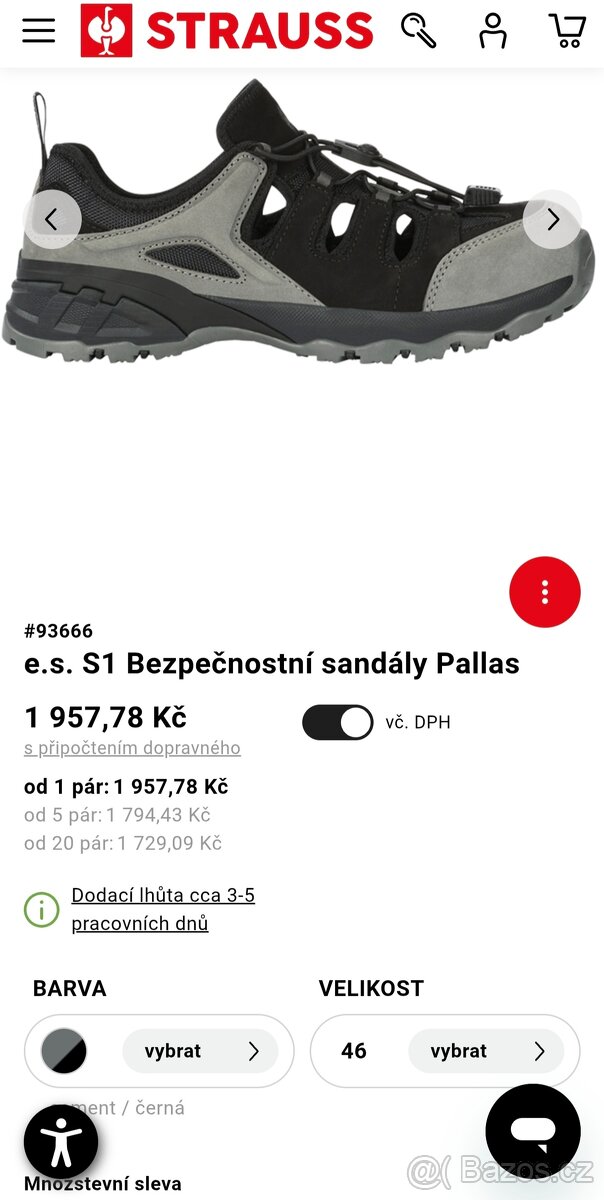Go to the Strauss homepage via logo
Image resolution: width=604 pixels, height=1200 pixels.
pos(227,30)
